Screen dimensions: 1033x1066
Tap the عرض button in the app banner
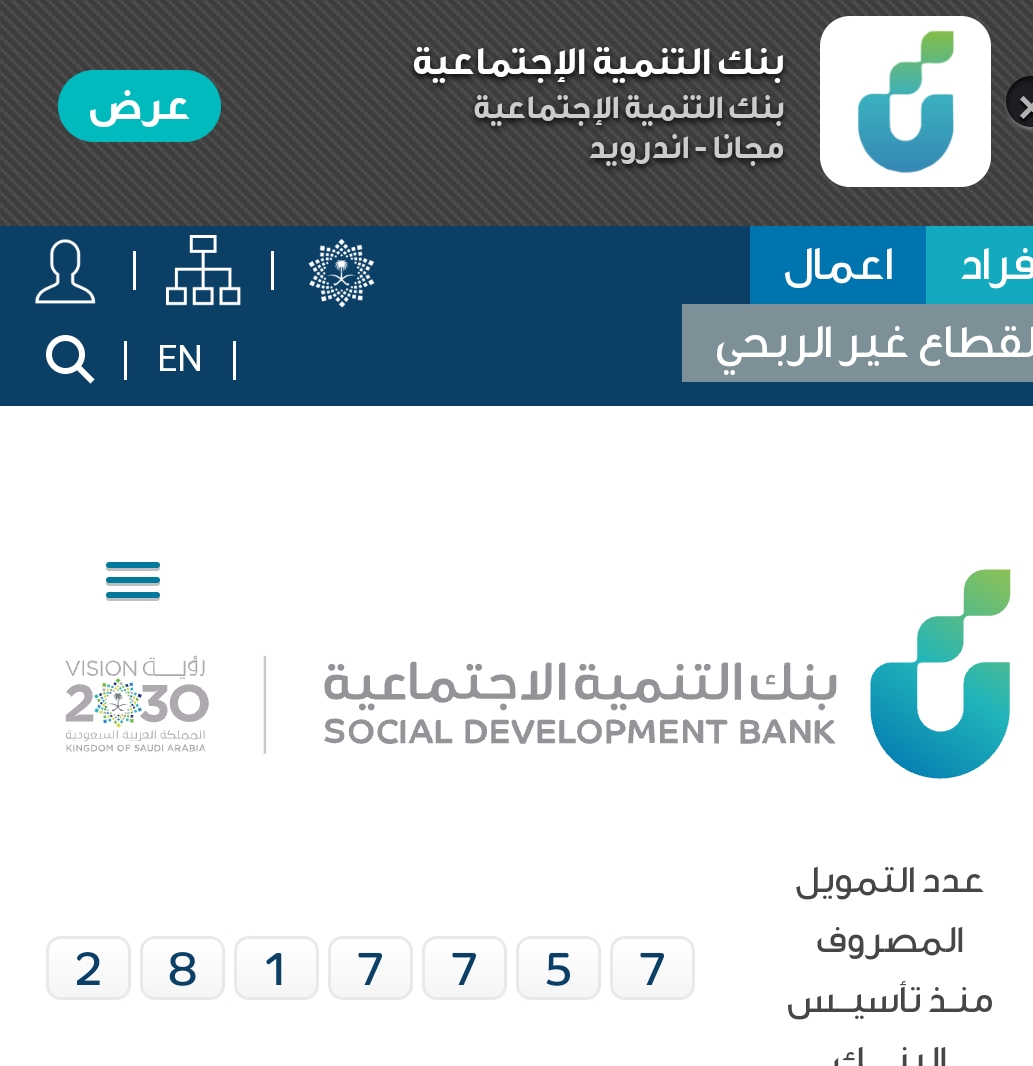pos(139,106)
